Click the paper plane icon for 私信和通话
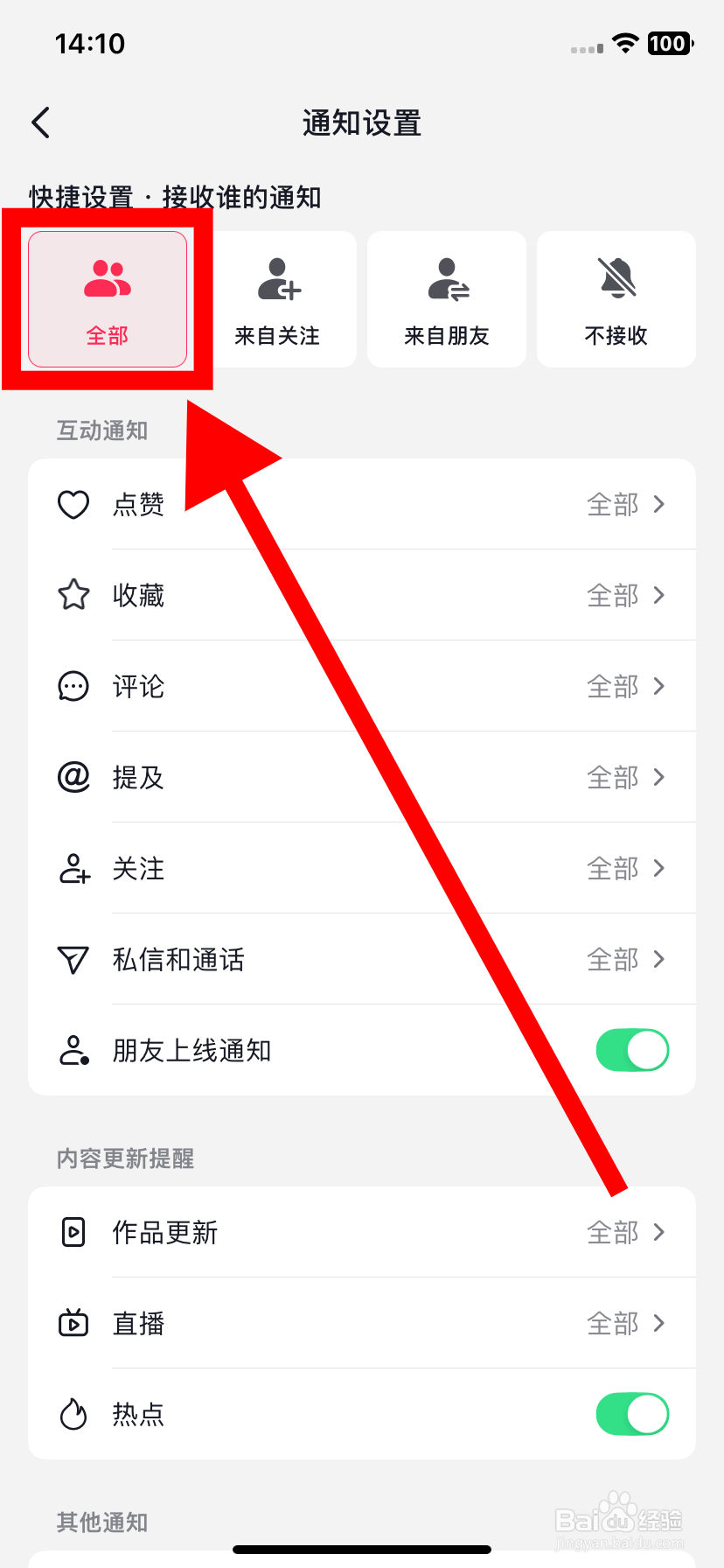This screenshot has width=724, height=1568. [x=73, y=959]
